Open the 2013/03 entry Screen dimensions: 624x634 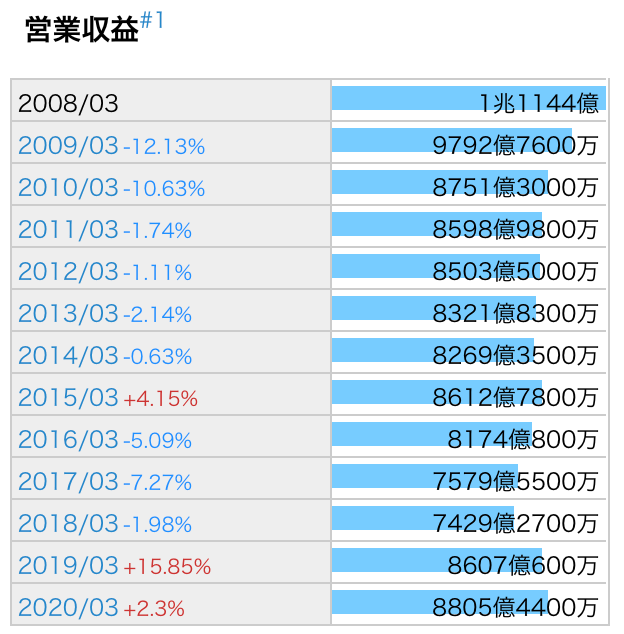[68, 314]
